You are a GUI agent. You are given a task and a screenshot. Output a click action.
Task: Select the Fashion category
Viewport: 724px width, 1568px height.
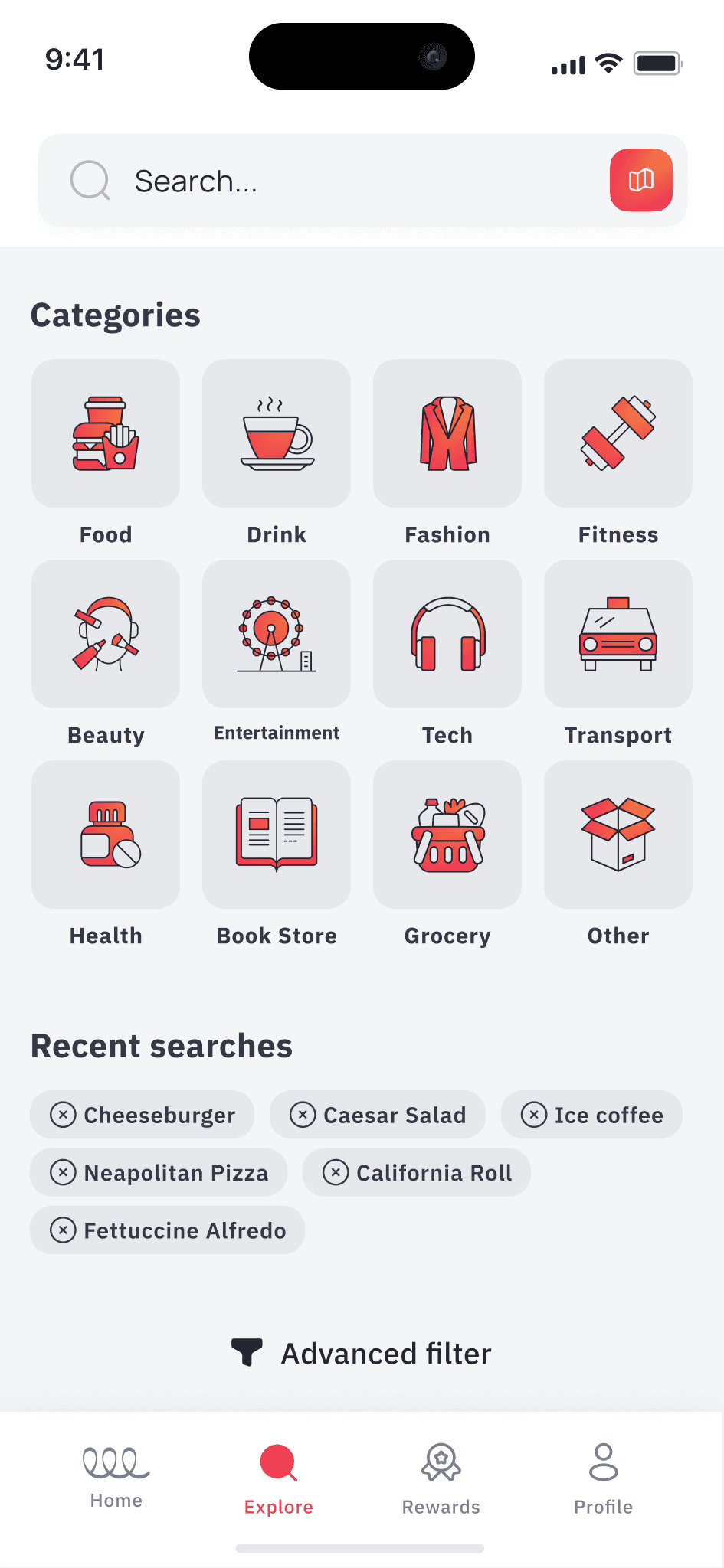coord(447,434)
